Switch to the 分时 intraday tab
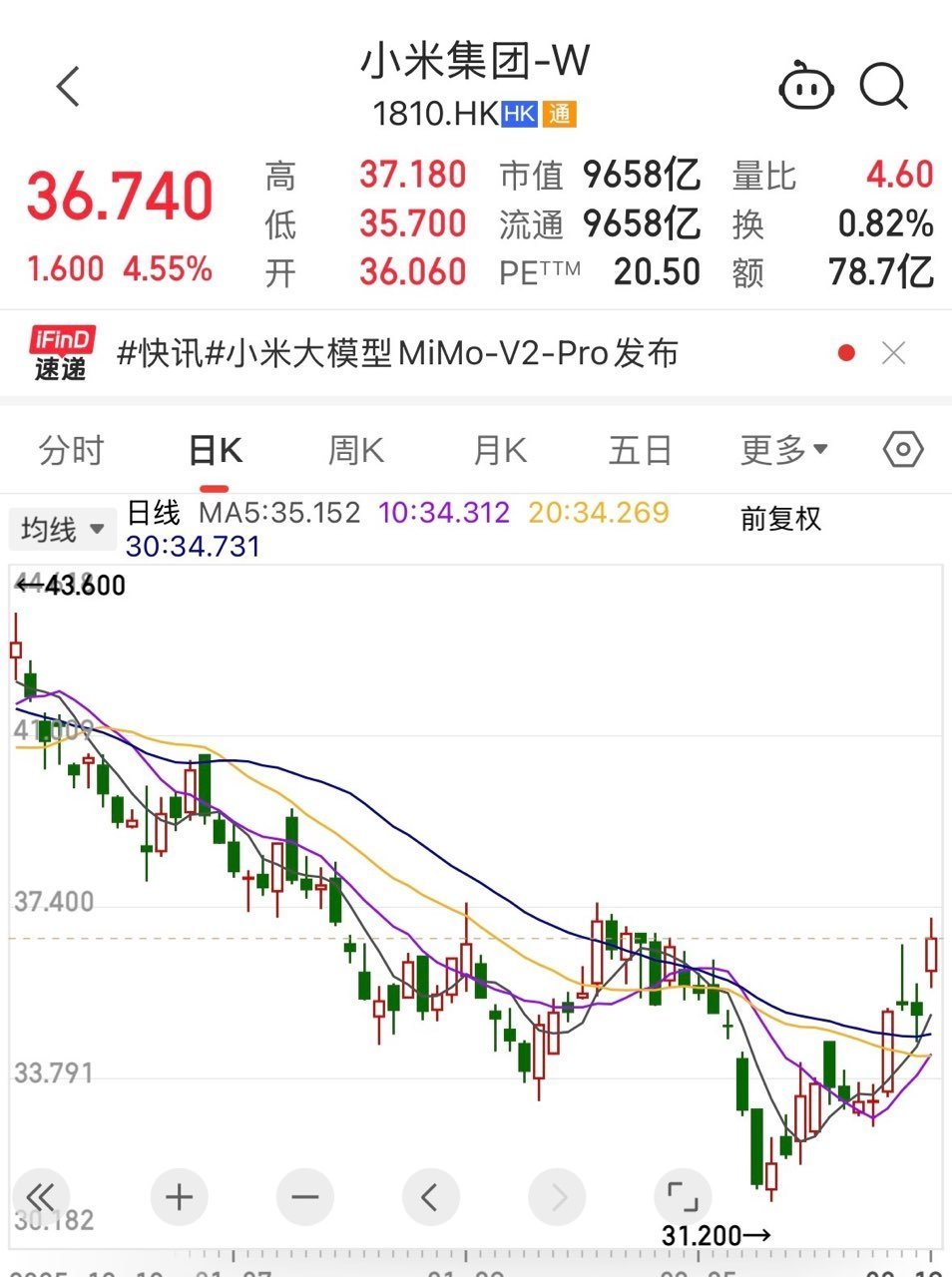 [71, 450]
